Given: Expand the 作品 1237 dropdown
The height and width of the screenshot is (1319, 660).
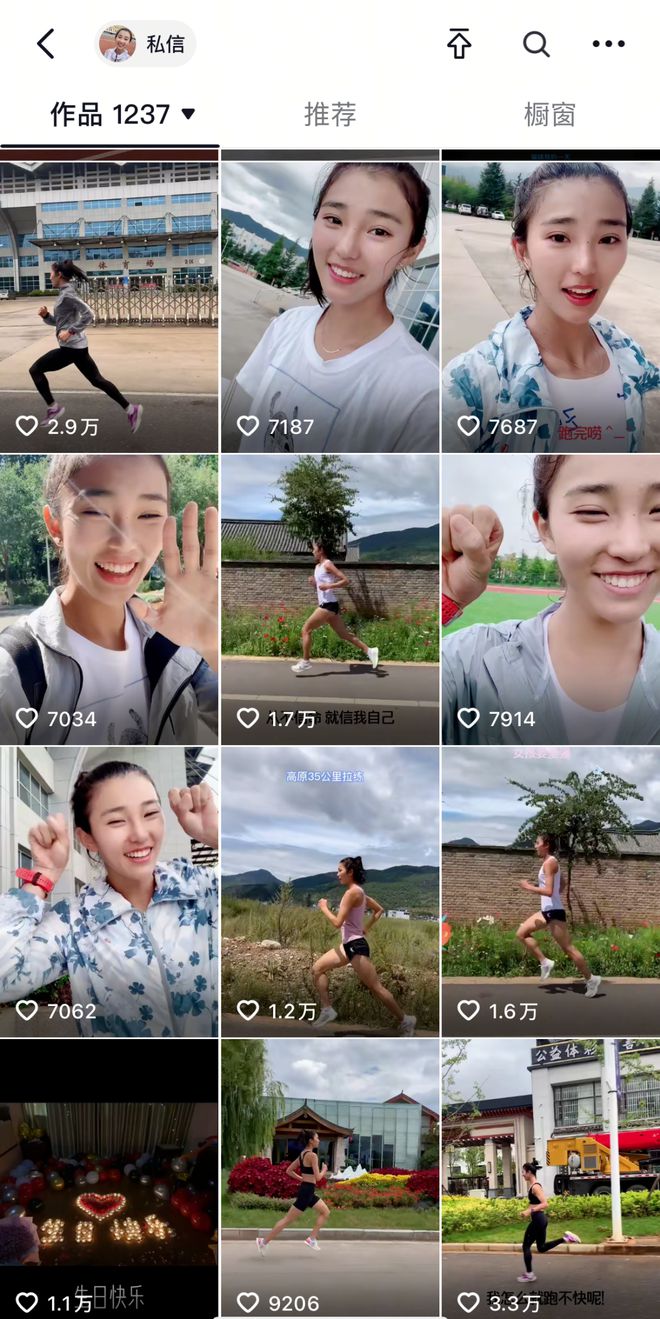Looking at the screenshot, I should point(187,114).
